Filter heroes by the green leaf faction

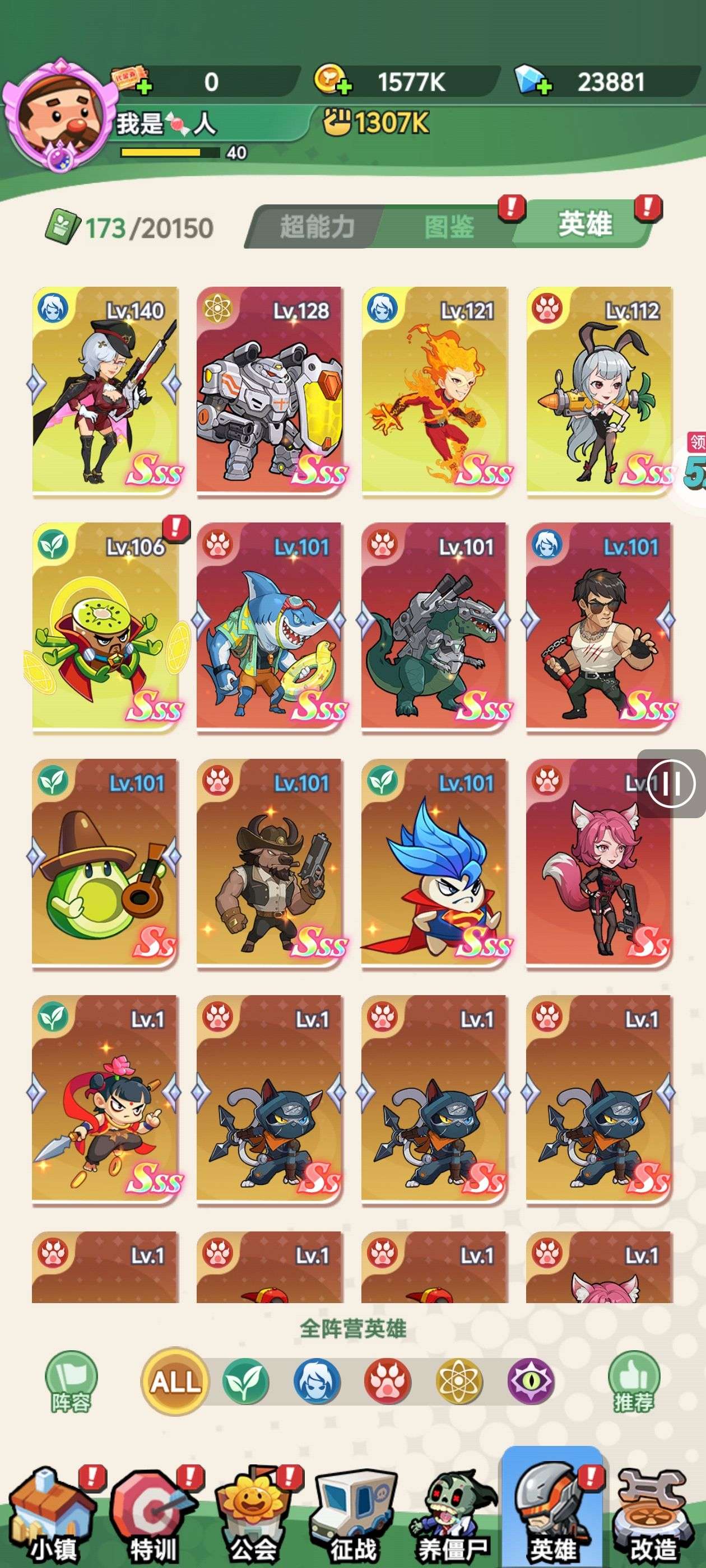click(x=245, y=1382)
